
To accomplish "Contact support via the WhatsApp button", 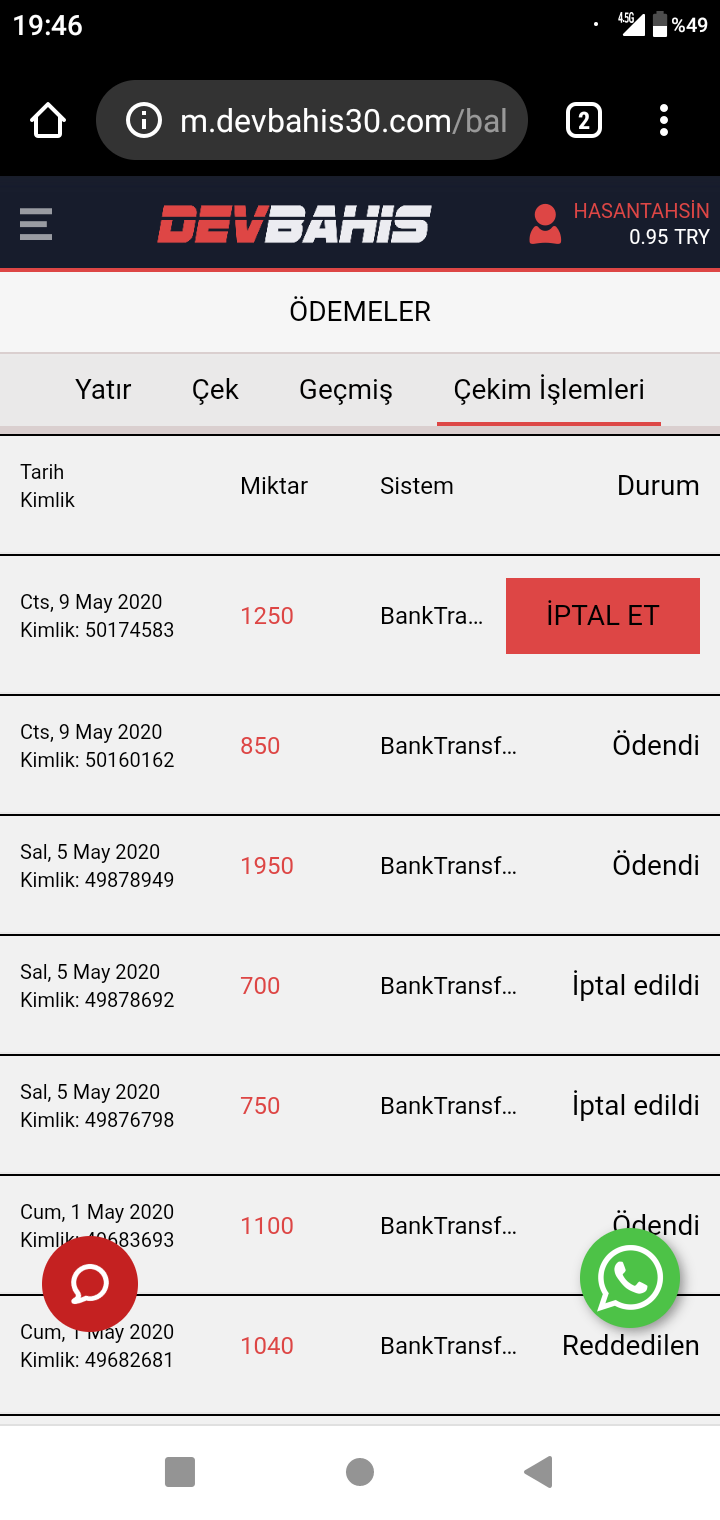I will tap(630, 1279).
